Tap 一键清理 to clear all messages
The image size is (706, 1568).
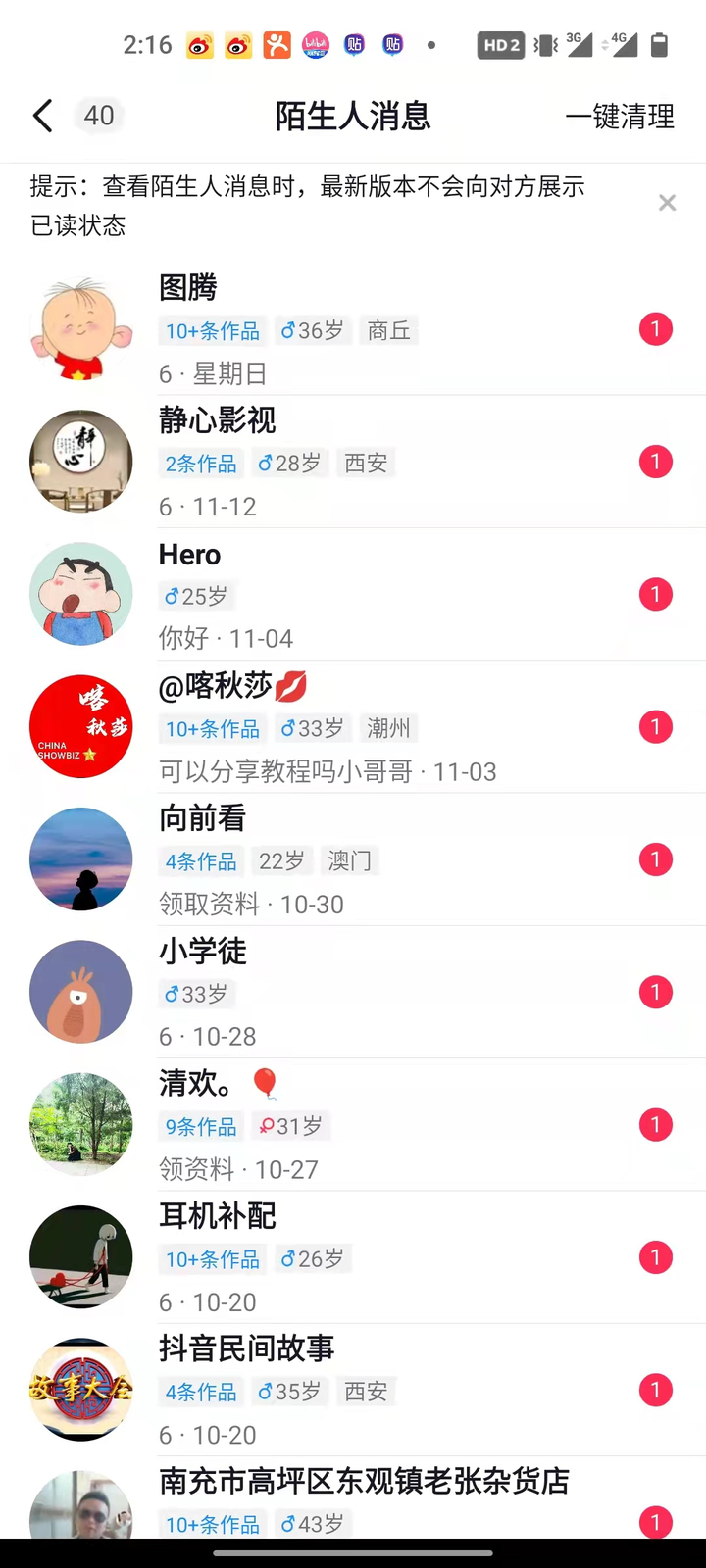[x=620, y=117]
